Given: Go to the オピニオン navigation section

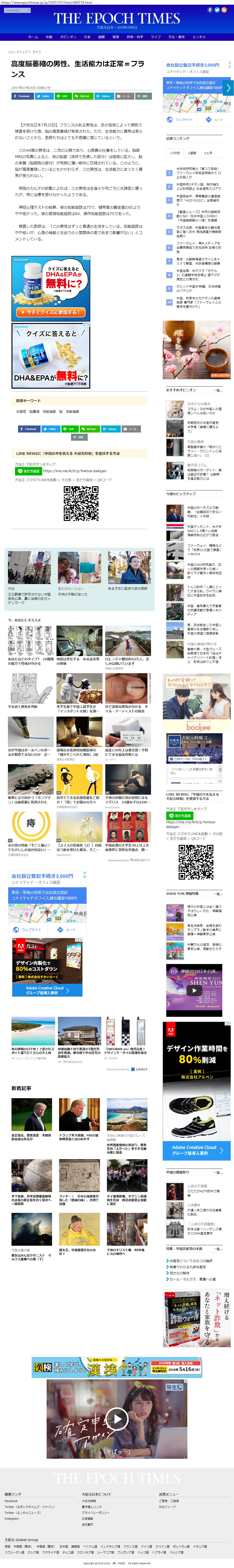Looking at the screenshot, I should [68, 37].
